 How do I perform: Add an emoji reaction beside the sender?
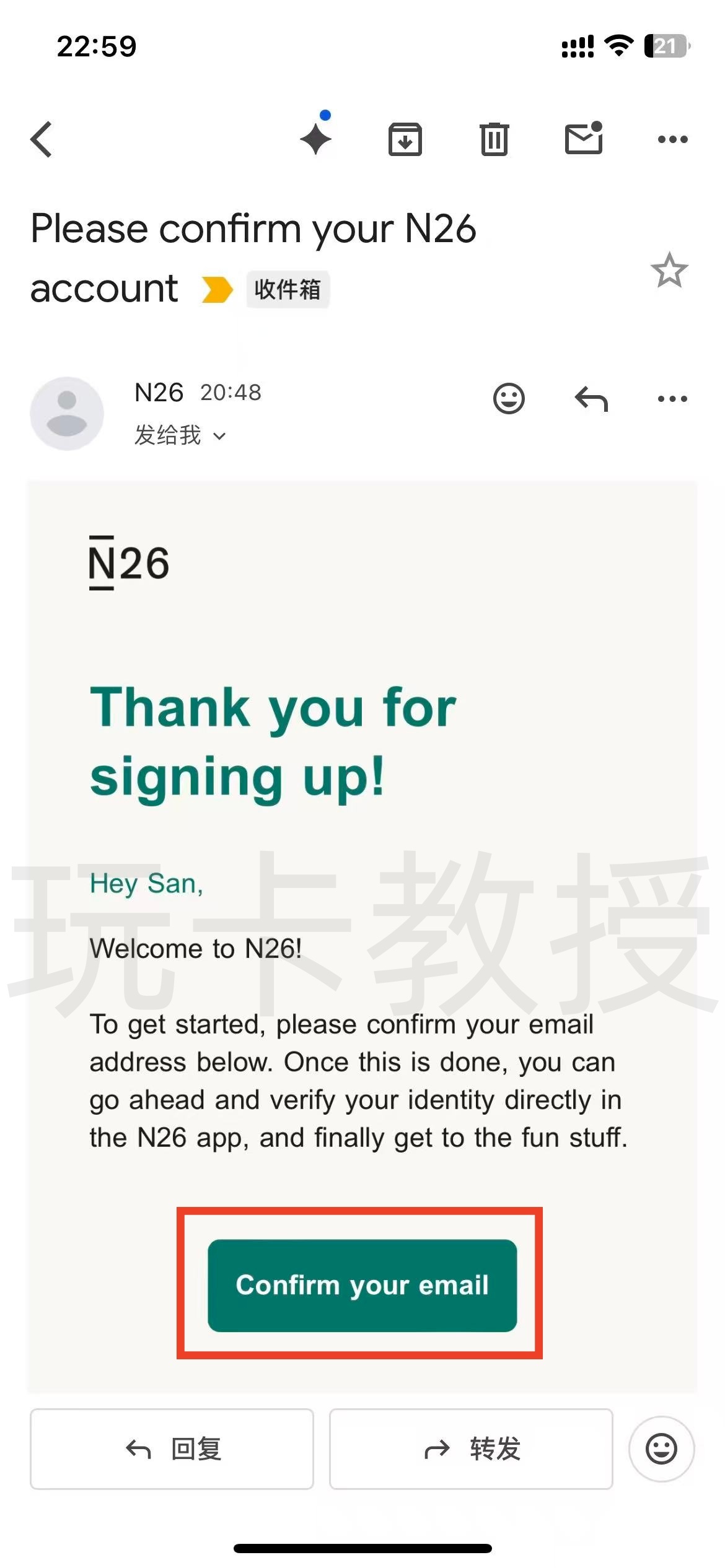tap(509, 399)
